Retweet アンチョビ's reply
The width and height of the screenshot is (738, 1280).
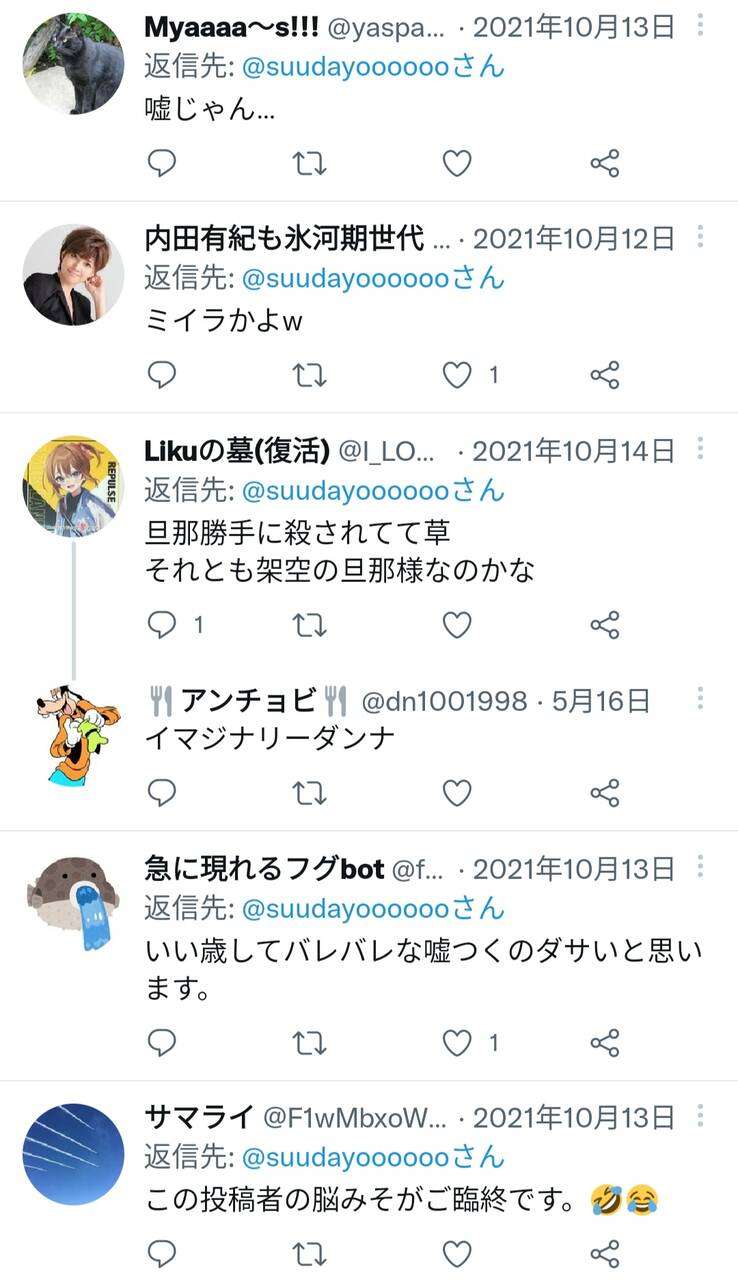(x=309, y=793)
